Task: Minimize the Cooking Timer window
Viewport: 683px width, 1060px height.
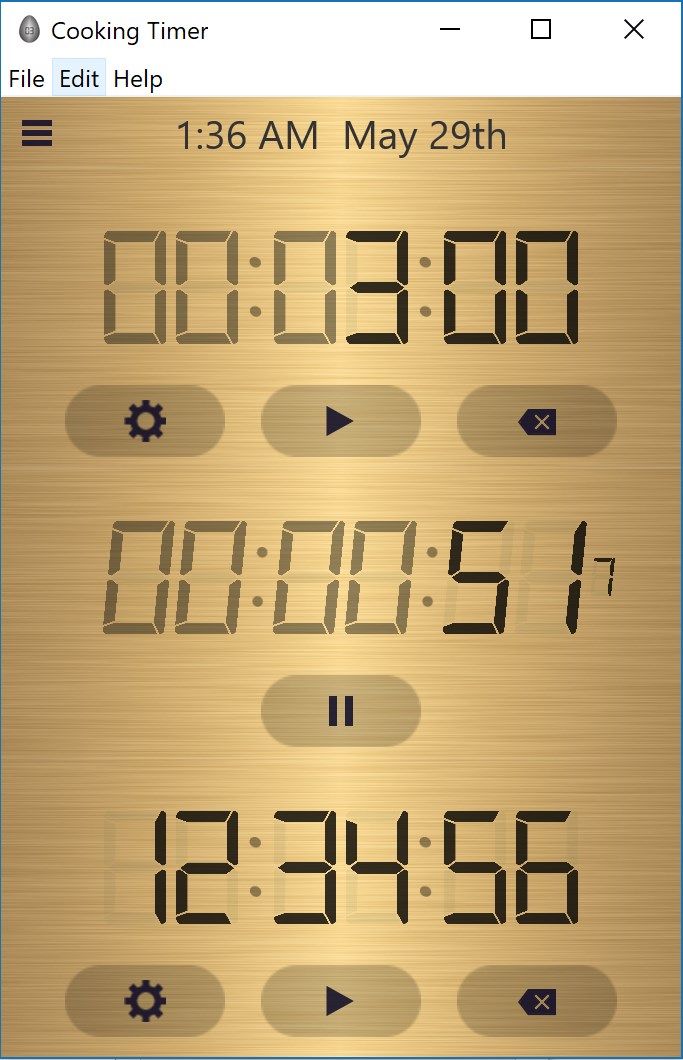Action: [449, 30]
